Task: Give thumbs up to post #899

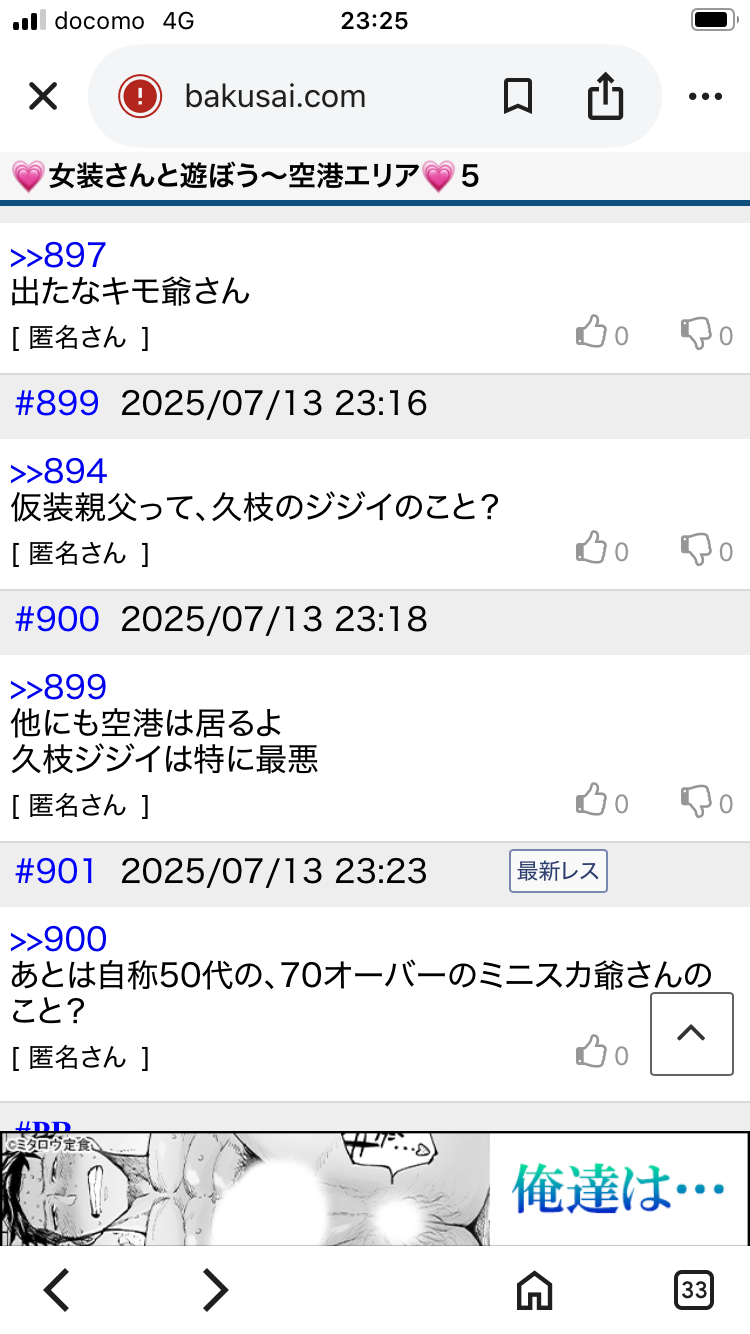Action: 602,550
